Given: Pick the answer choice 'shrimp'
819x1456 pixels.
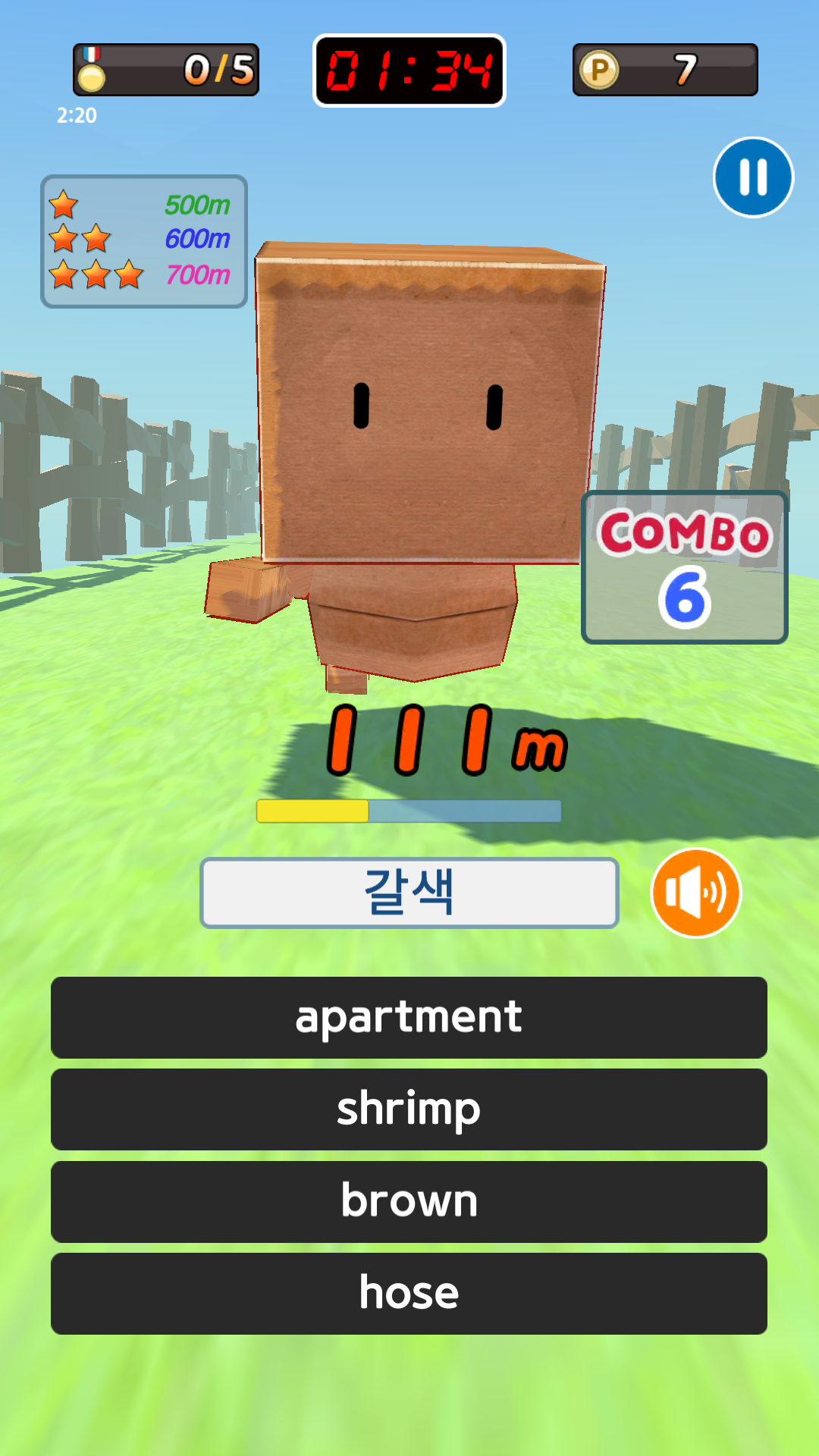Looking at the screenshot, I should 409,1109.
